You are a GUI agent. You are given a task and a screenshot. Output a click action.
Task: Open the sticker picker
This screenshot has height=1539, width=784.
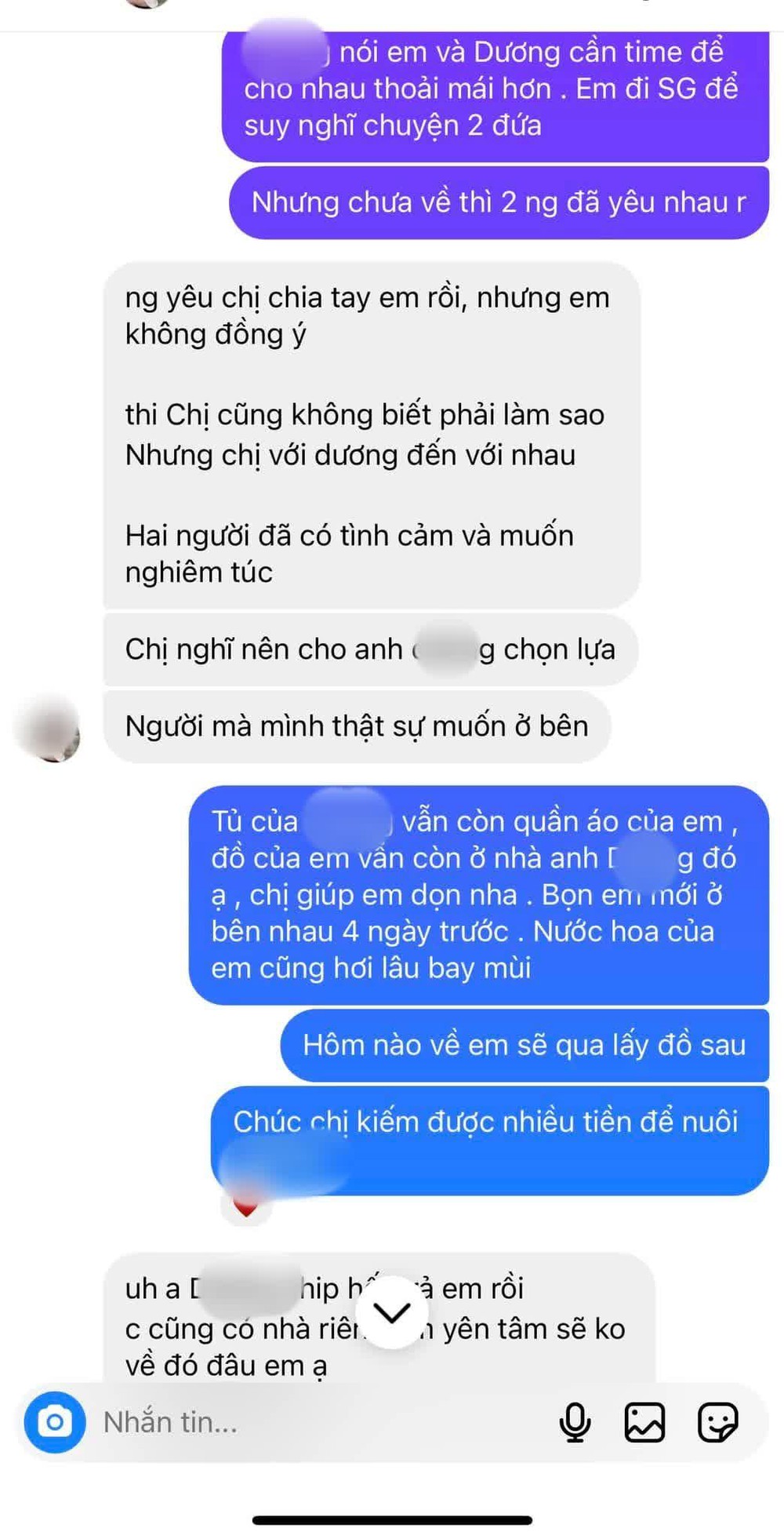click(717, 1422)
